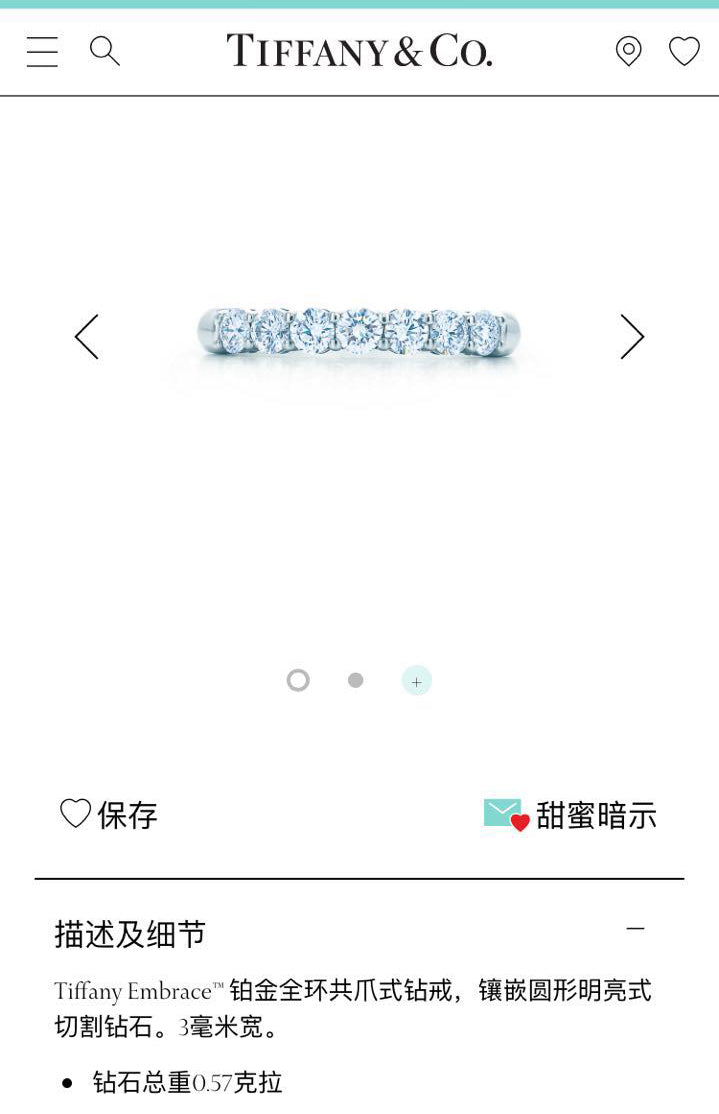Save this ring with 保存
Viewport: 719px width, 1114px height.
pos(109,815)
